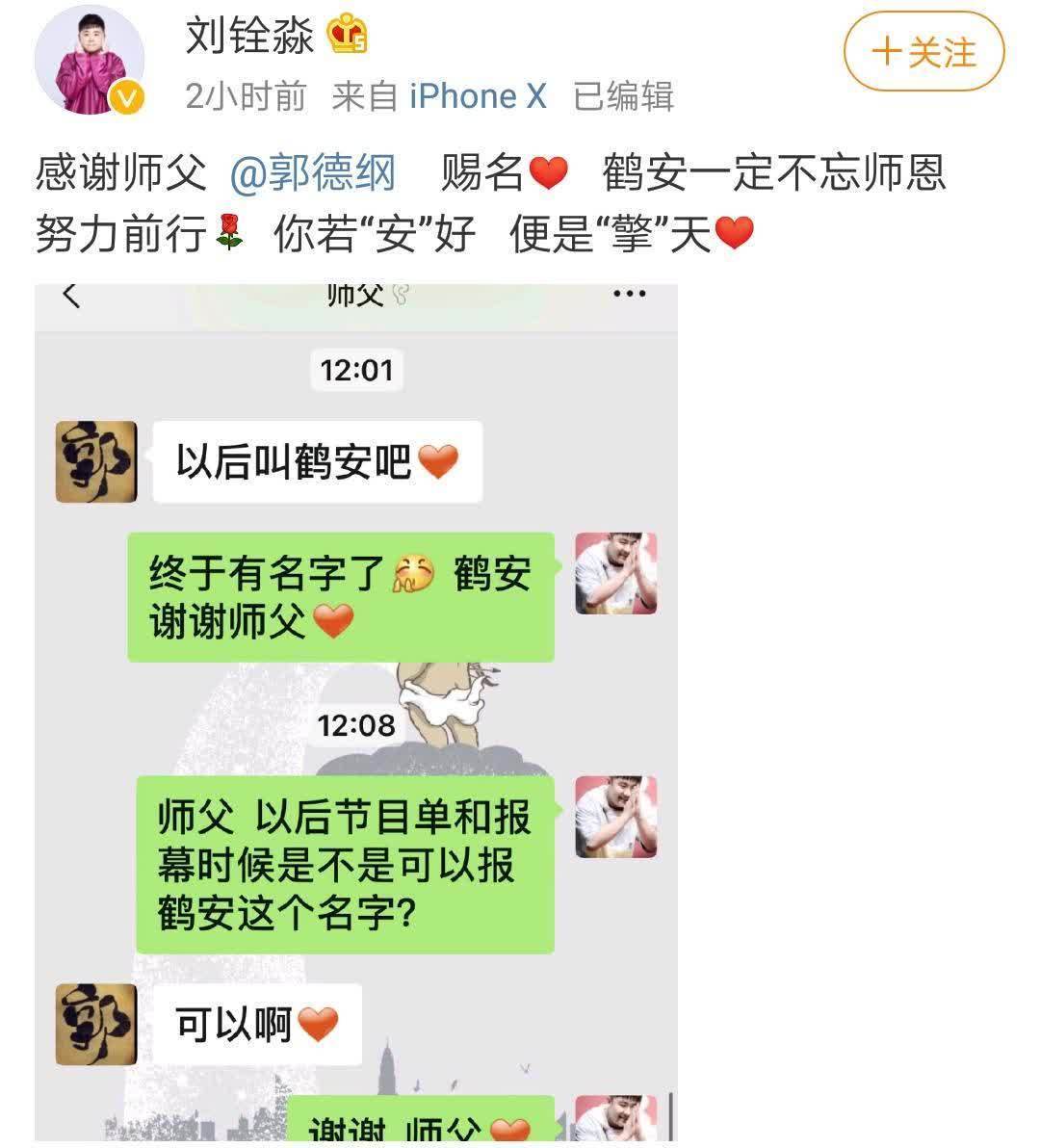
Task: Follow 刘铨淼 with the 关注 button
Action: [923, 52]
